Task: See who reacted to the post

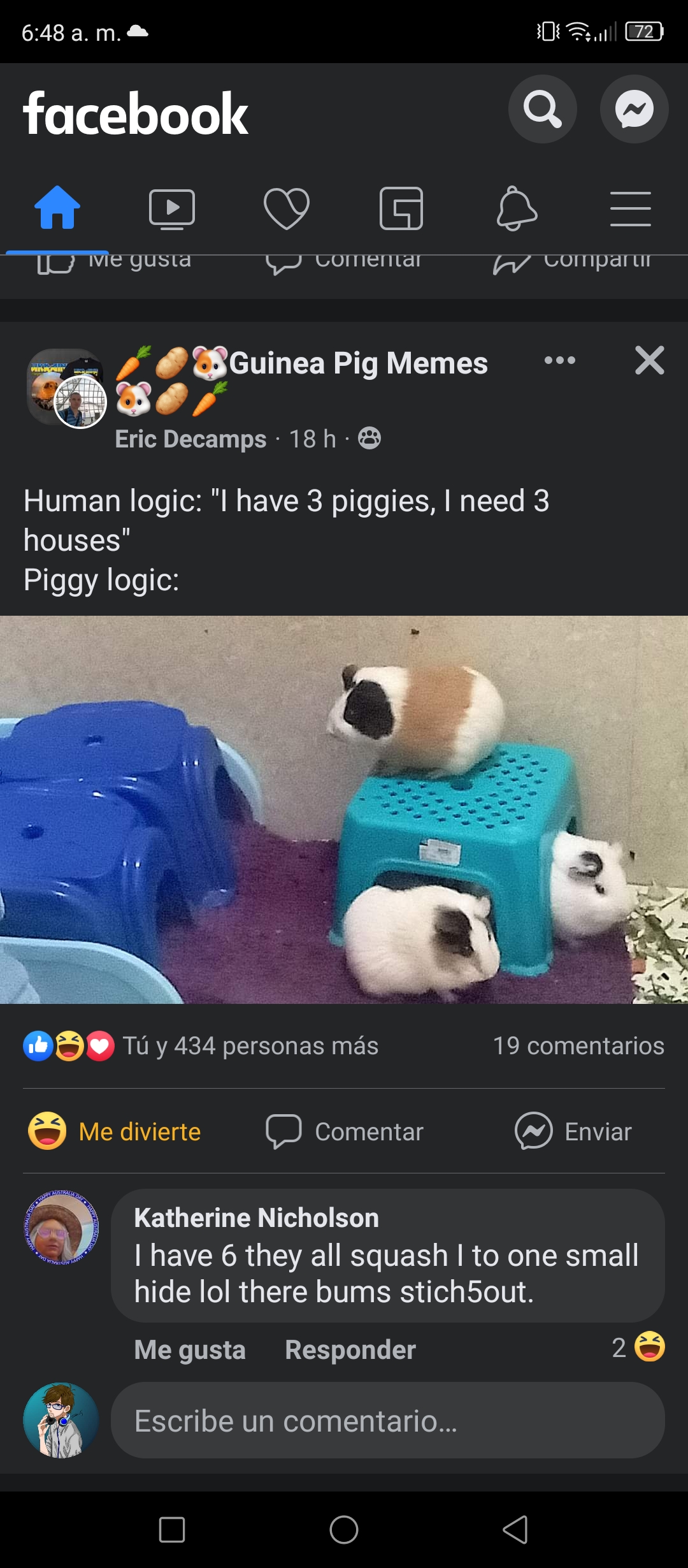Action: tap(201, 1046)
